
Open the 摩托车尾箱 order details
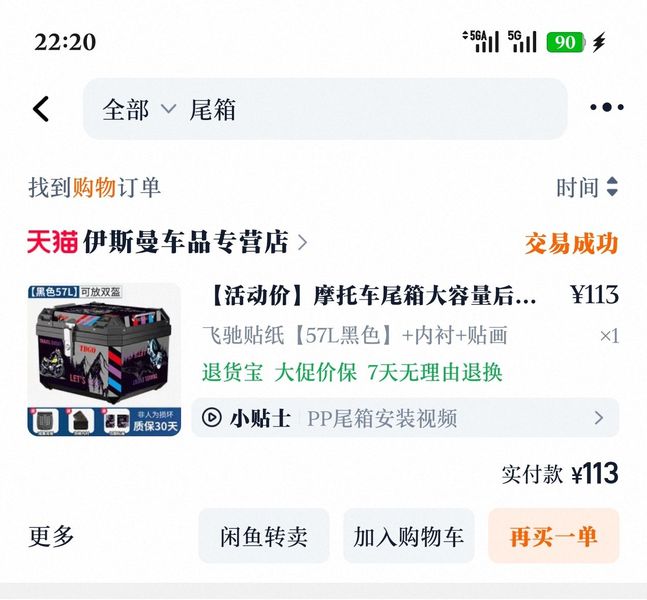click(x=373, y=296)
